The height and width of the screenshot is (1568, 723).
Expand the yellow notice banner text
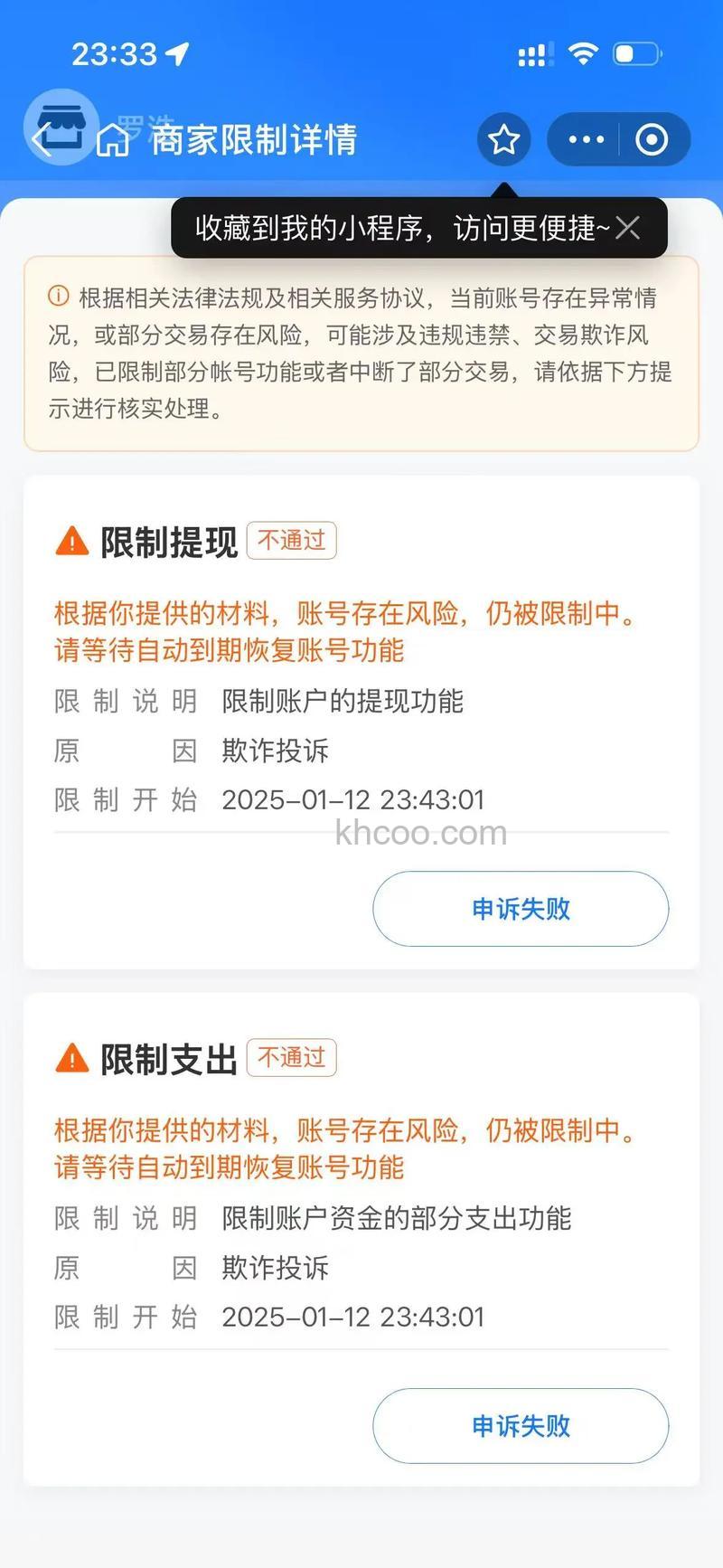click(x=361, y=353)
